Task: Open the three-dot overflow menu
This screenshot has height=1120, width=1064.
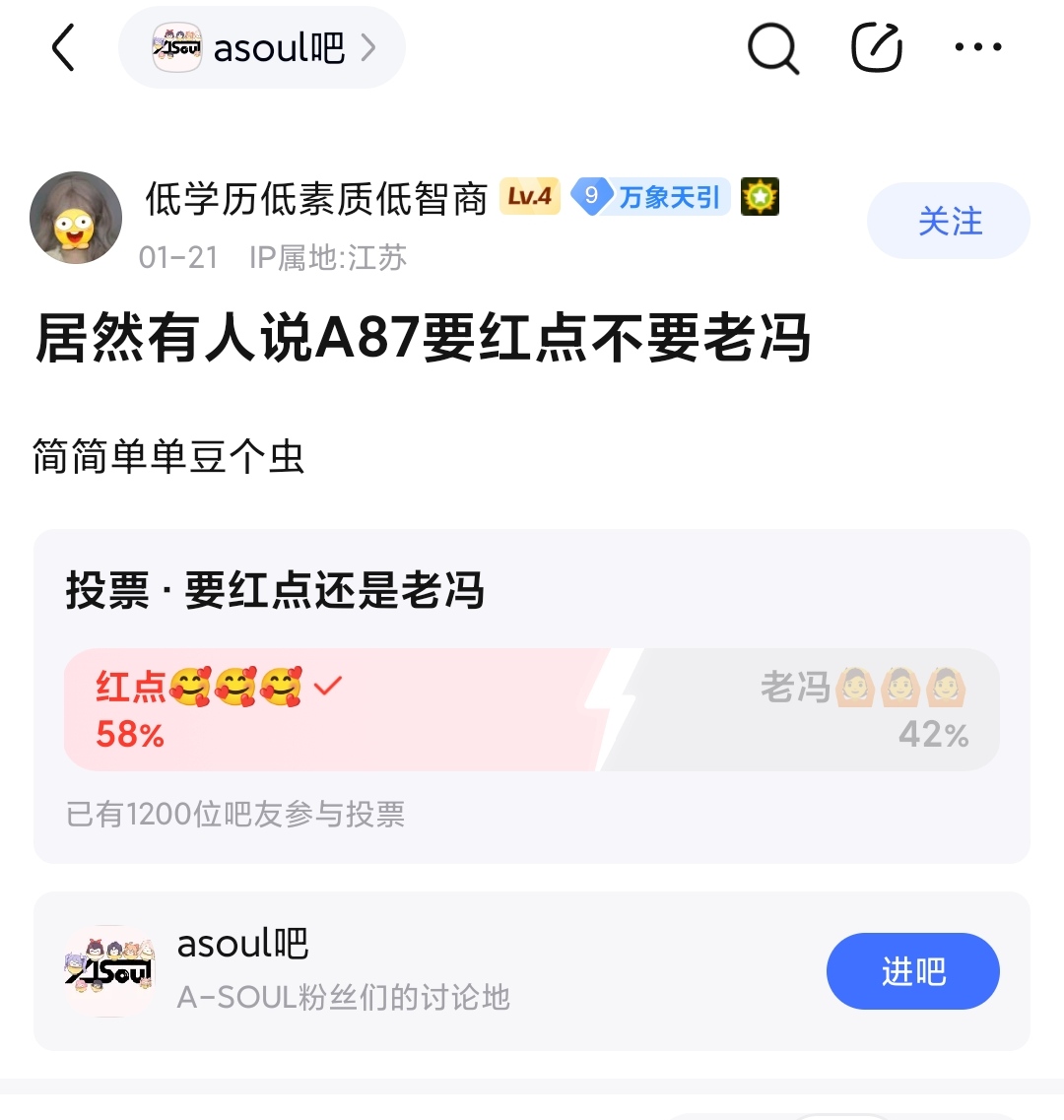Action: coord(978,47)
